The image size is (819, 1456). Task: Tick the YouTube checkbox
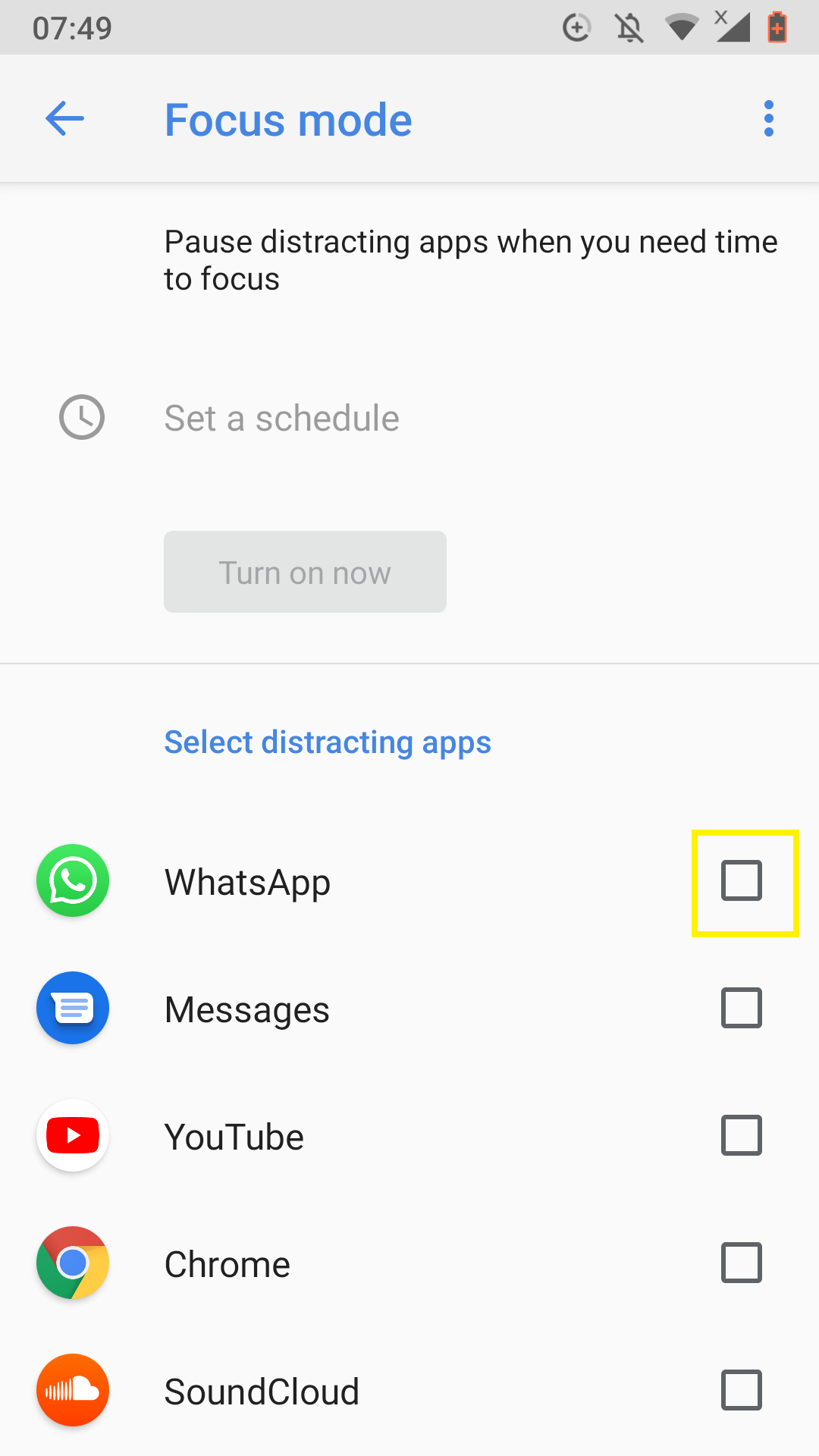click(742, 1135)
